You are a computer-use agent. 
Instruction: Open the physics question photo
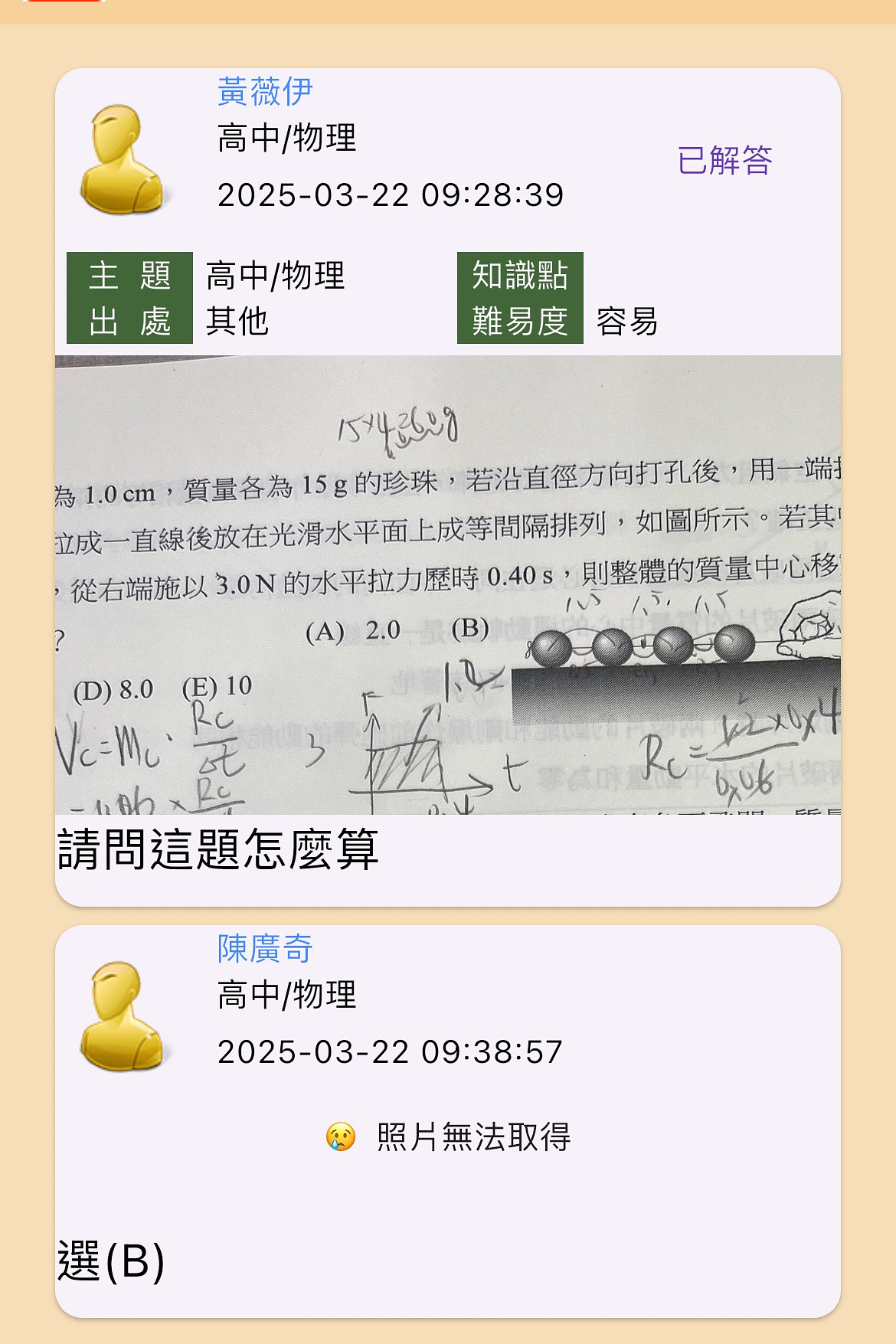coord(448,584)
